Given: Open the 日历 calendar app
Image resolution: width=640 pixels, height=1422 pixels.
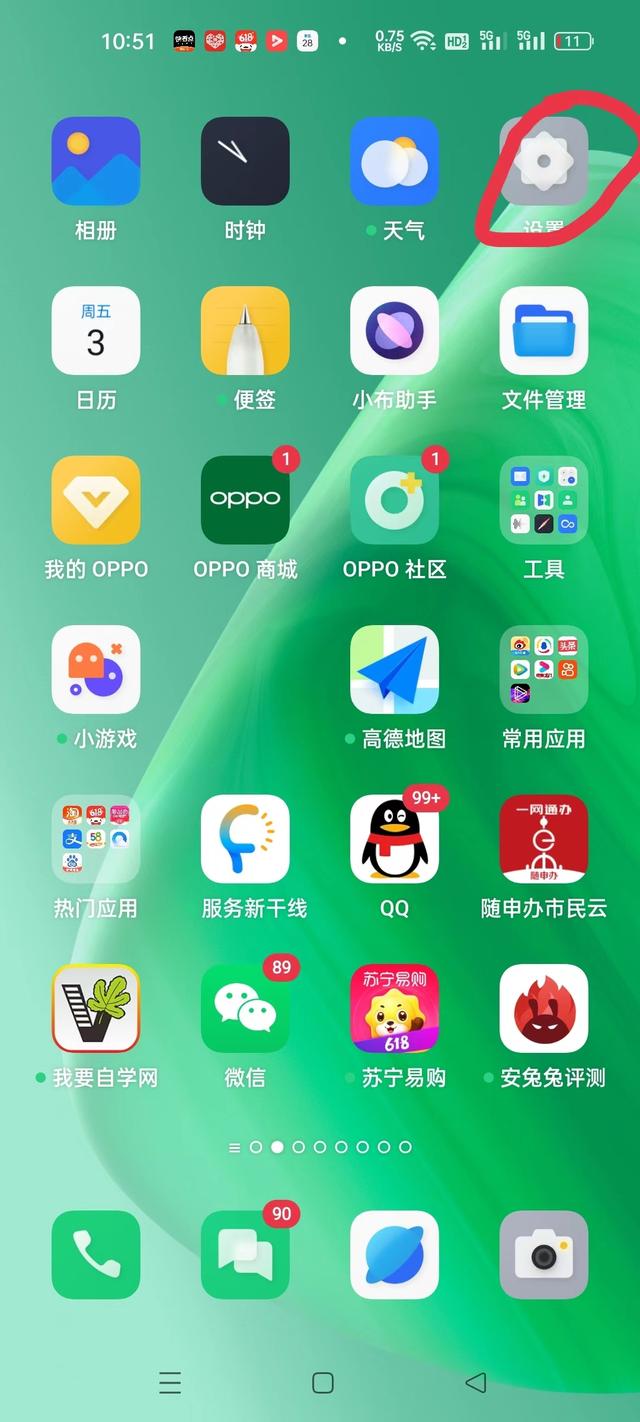Looking at the screenshot, I should click(96, 331).
